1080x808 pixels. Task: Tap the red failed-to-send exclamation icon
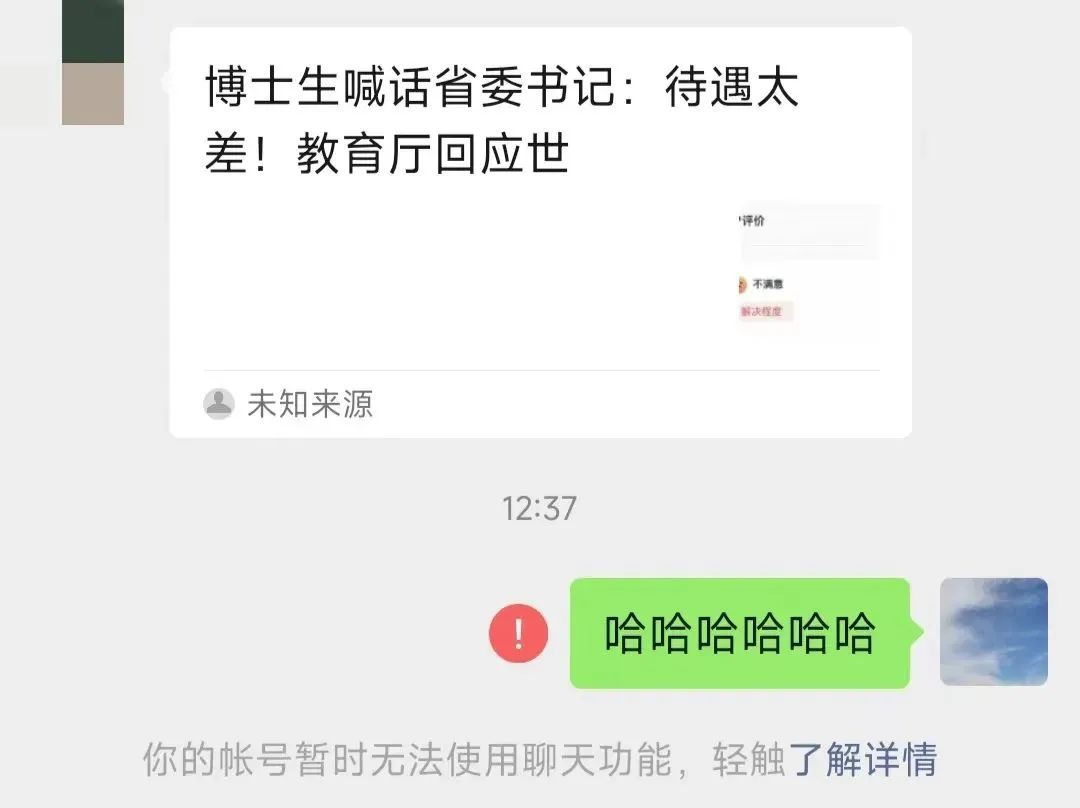(x=518, y=634)
